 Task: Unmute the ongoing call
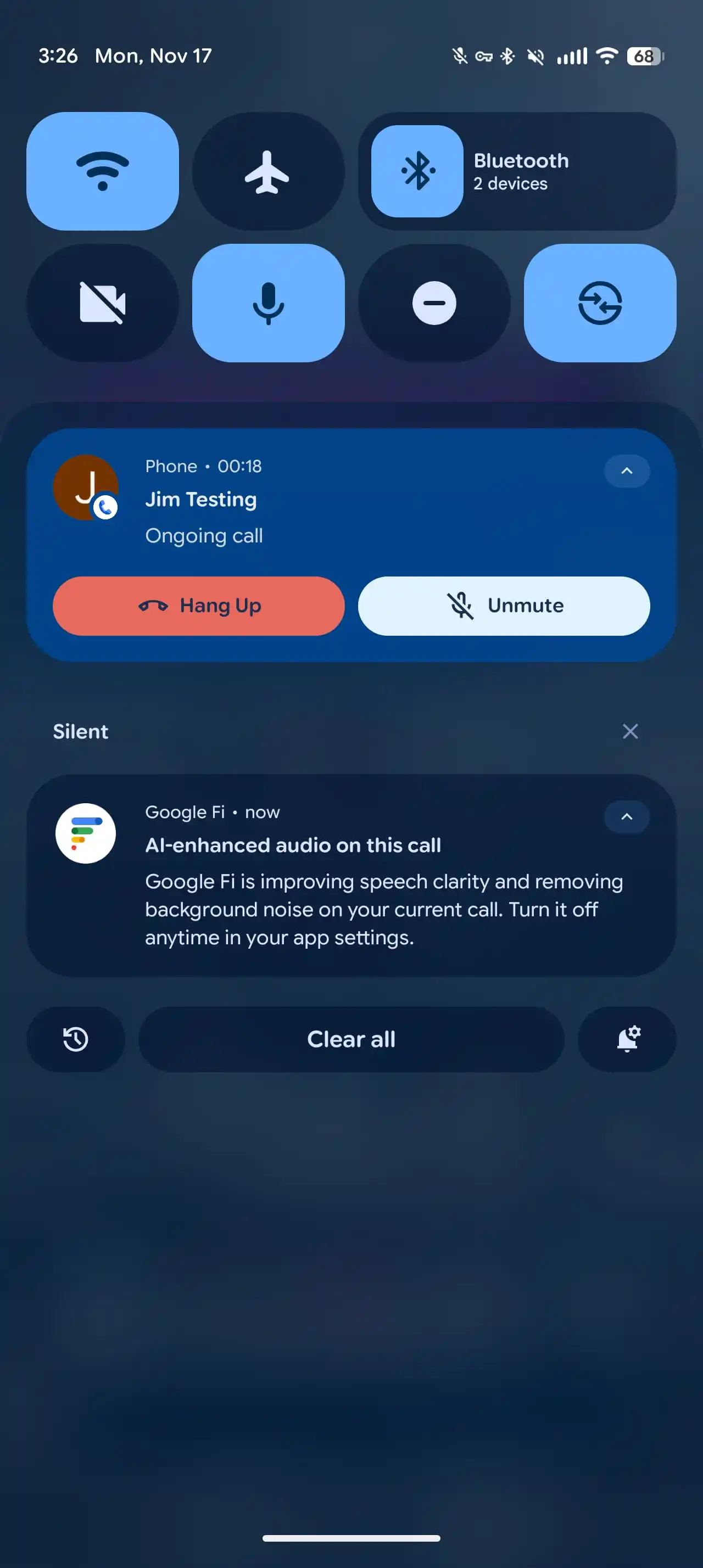[x=504, y=606]
